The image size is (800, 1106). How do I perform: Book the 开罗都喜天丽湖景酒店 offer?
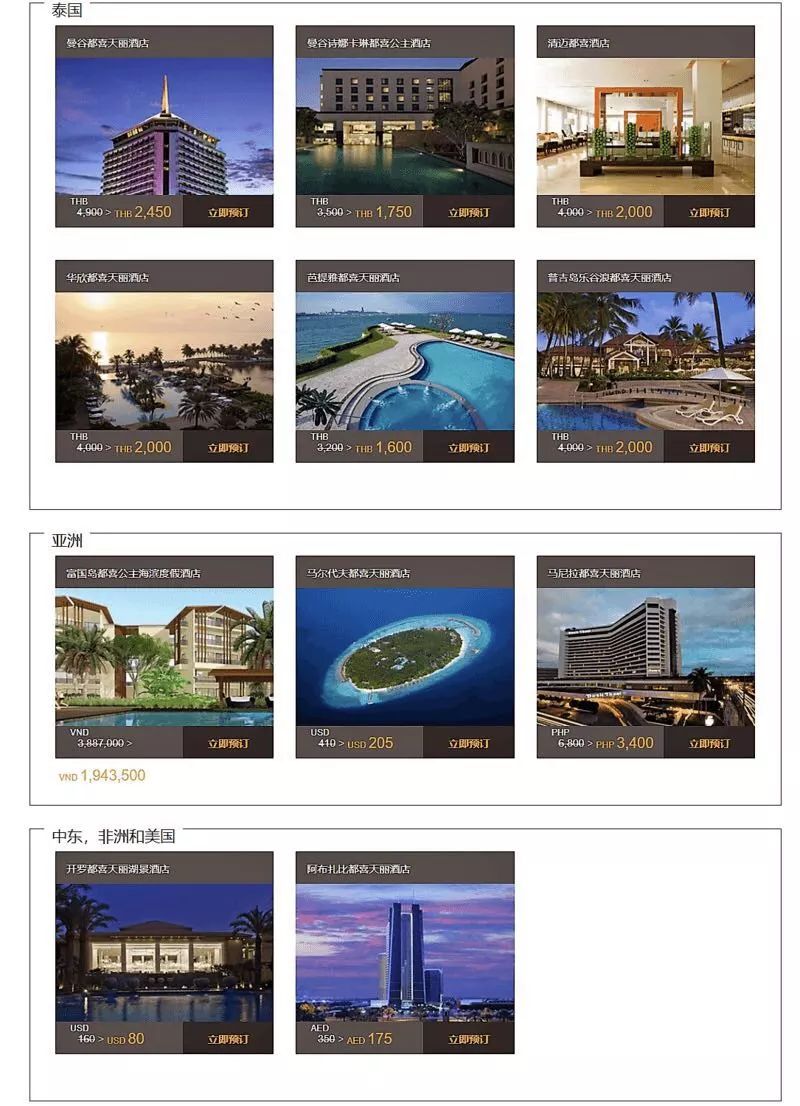(x=228, y=1039)
